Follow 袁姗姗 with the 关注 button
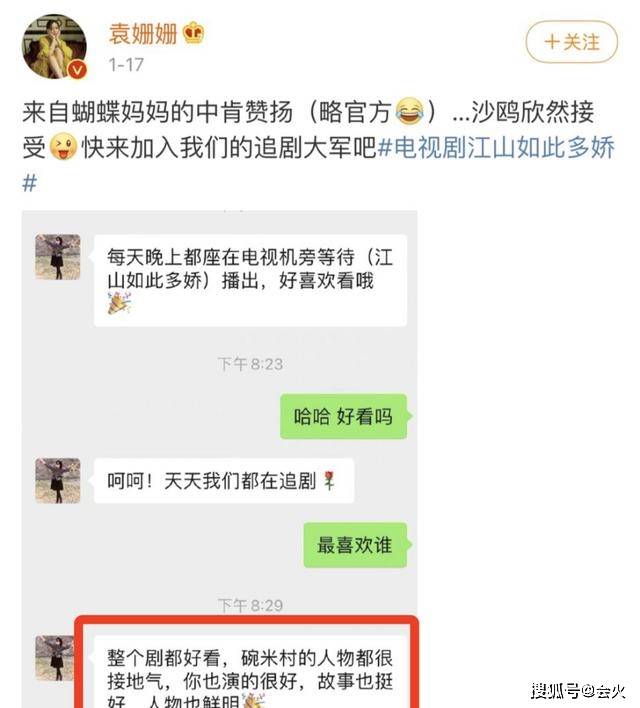 point(571,42)
